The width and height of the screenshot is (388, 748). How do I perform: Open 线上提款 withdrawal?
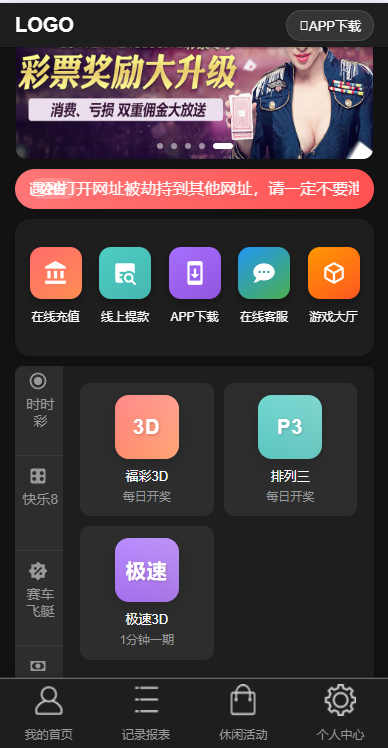(x=125, y=285)
